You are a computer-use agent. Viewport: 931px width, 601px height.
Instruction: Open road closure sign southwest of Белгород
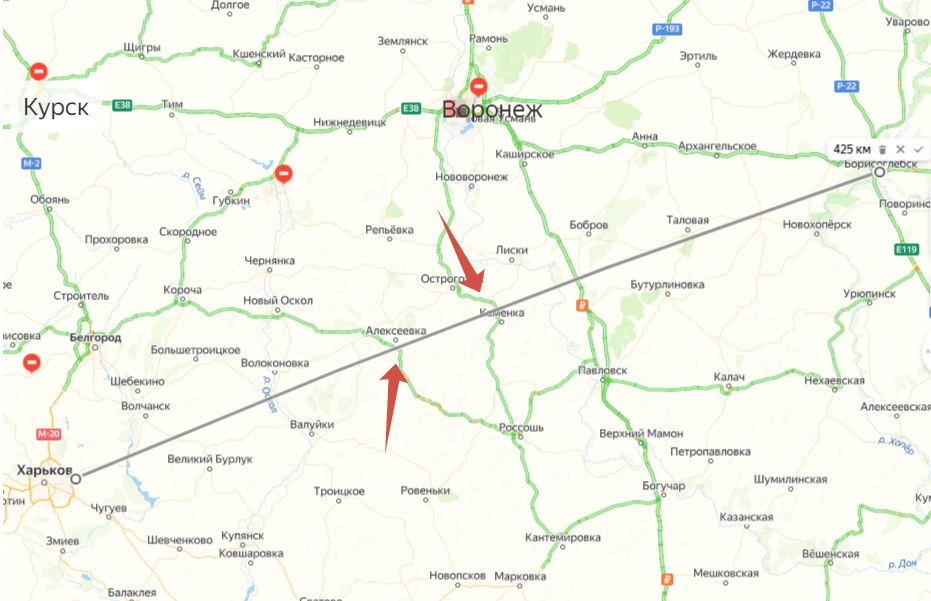pyautogui.click(x=31, y=363)
